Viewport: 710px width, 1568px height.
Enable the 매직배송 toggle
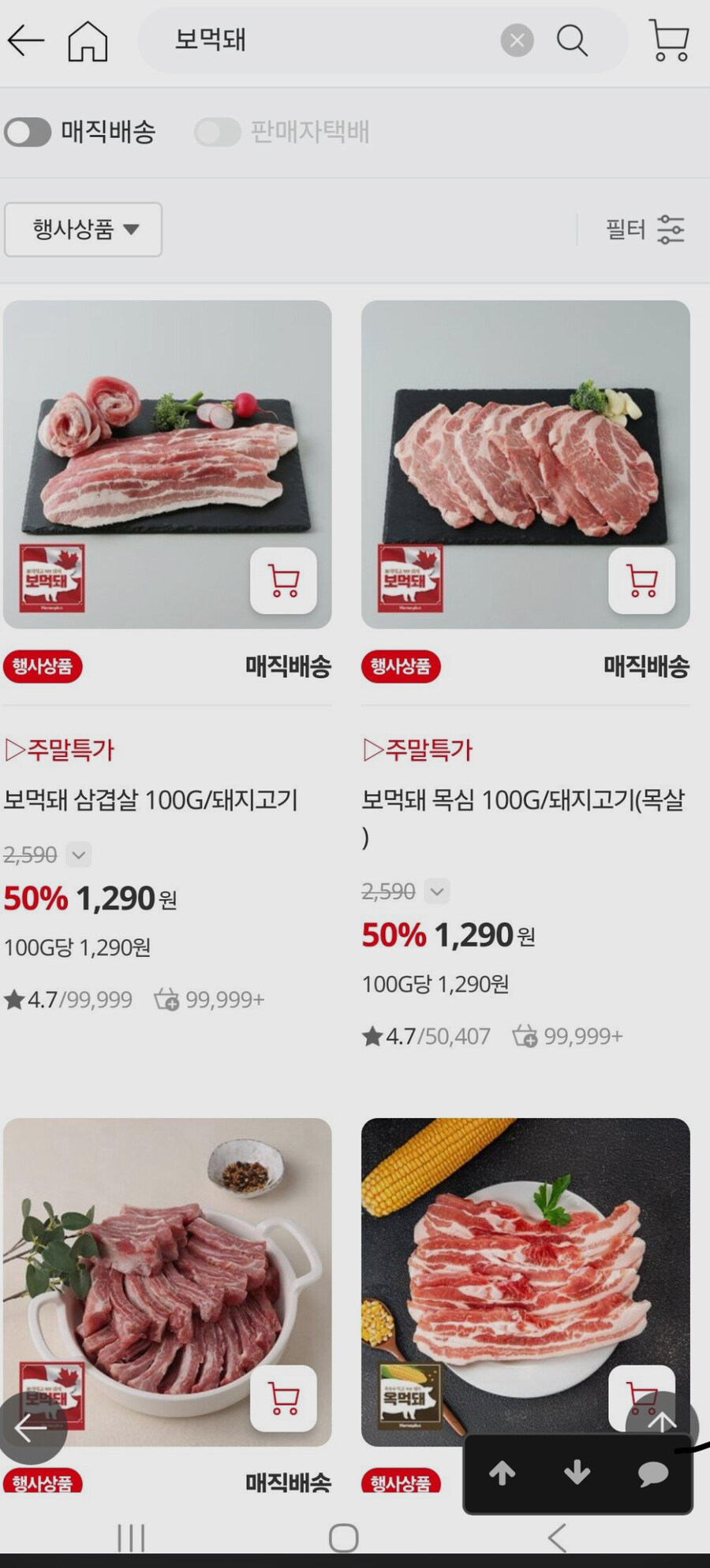(28, 132)
